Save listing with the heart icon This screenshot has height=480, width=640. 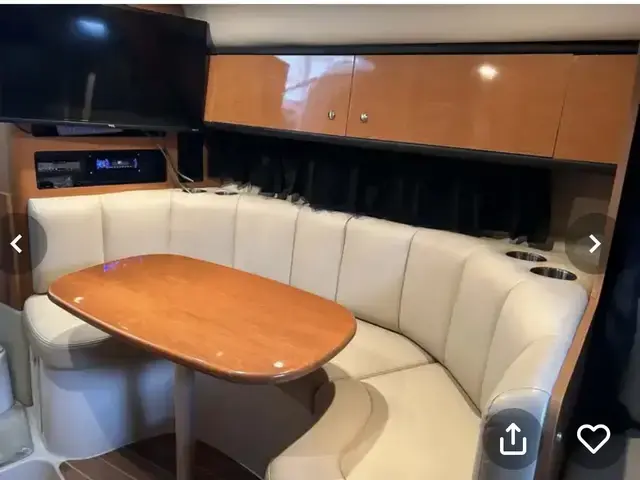593,438
